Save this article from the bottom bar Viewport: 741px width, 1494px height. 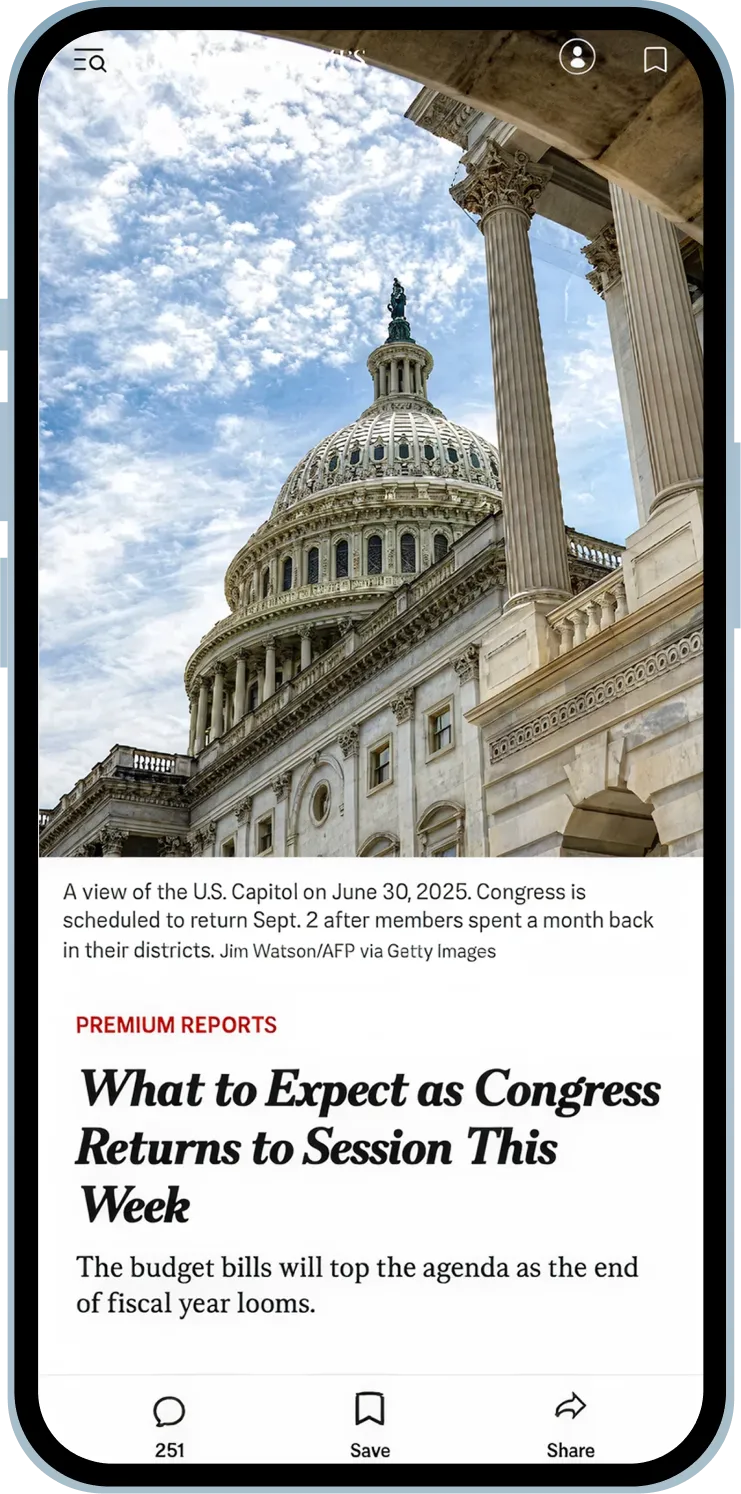(x=370, y=1423)
